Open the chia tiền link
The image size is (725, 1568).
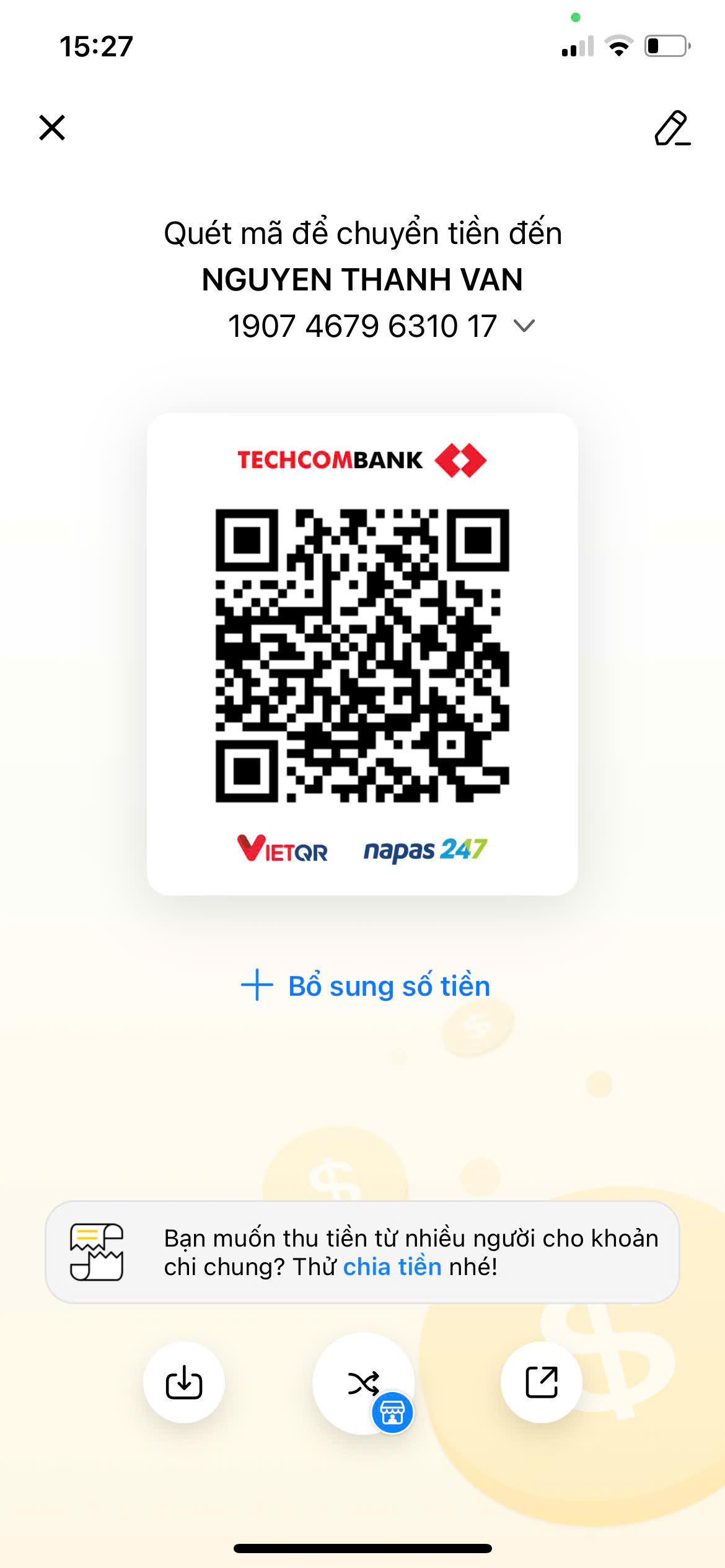[392, 1267]
